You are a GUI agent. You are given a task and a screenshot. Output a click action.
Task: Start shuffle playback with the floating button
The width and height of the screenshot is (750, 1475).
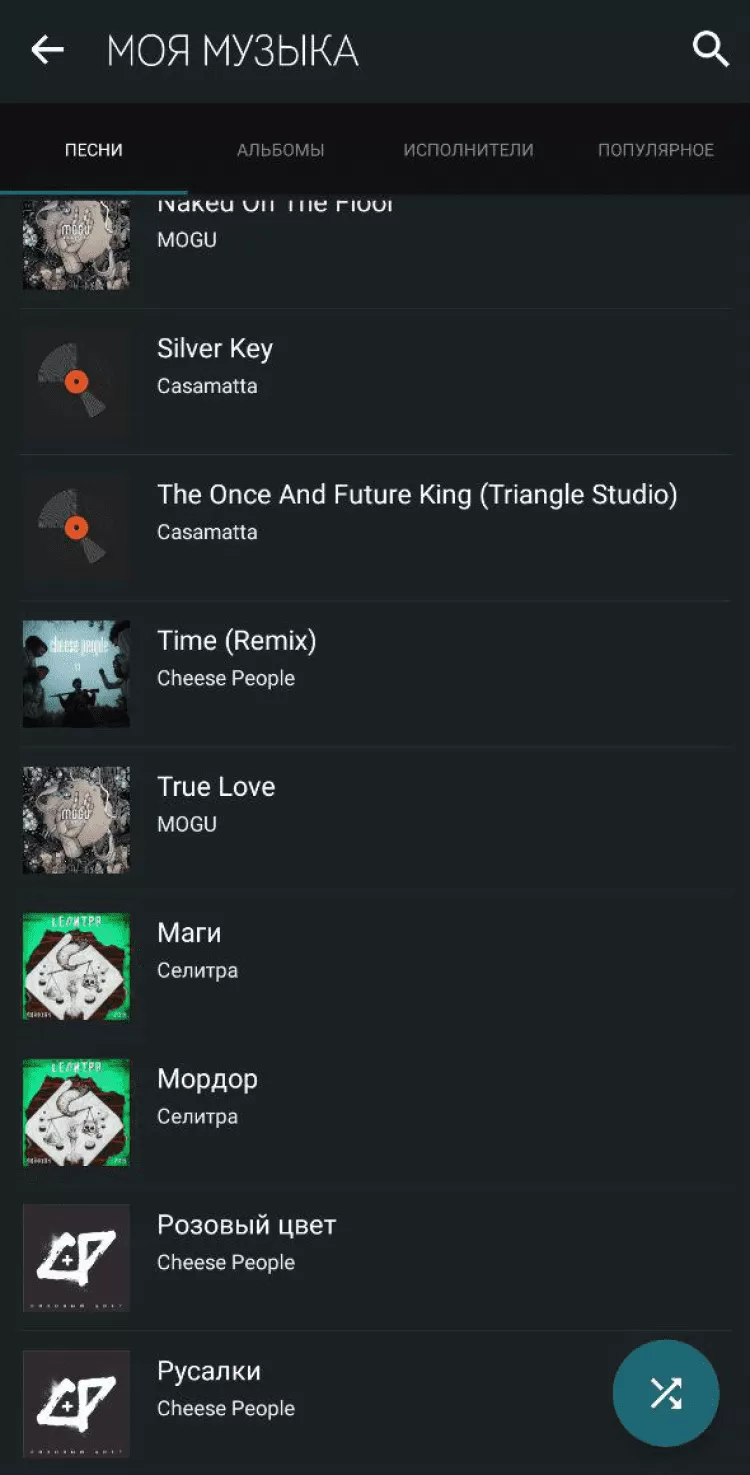point(665,1393)
